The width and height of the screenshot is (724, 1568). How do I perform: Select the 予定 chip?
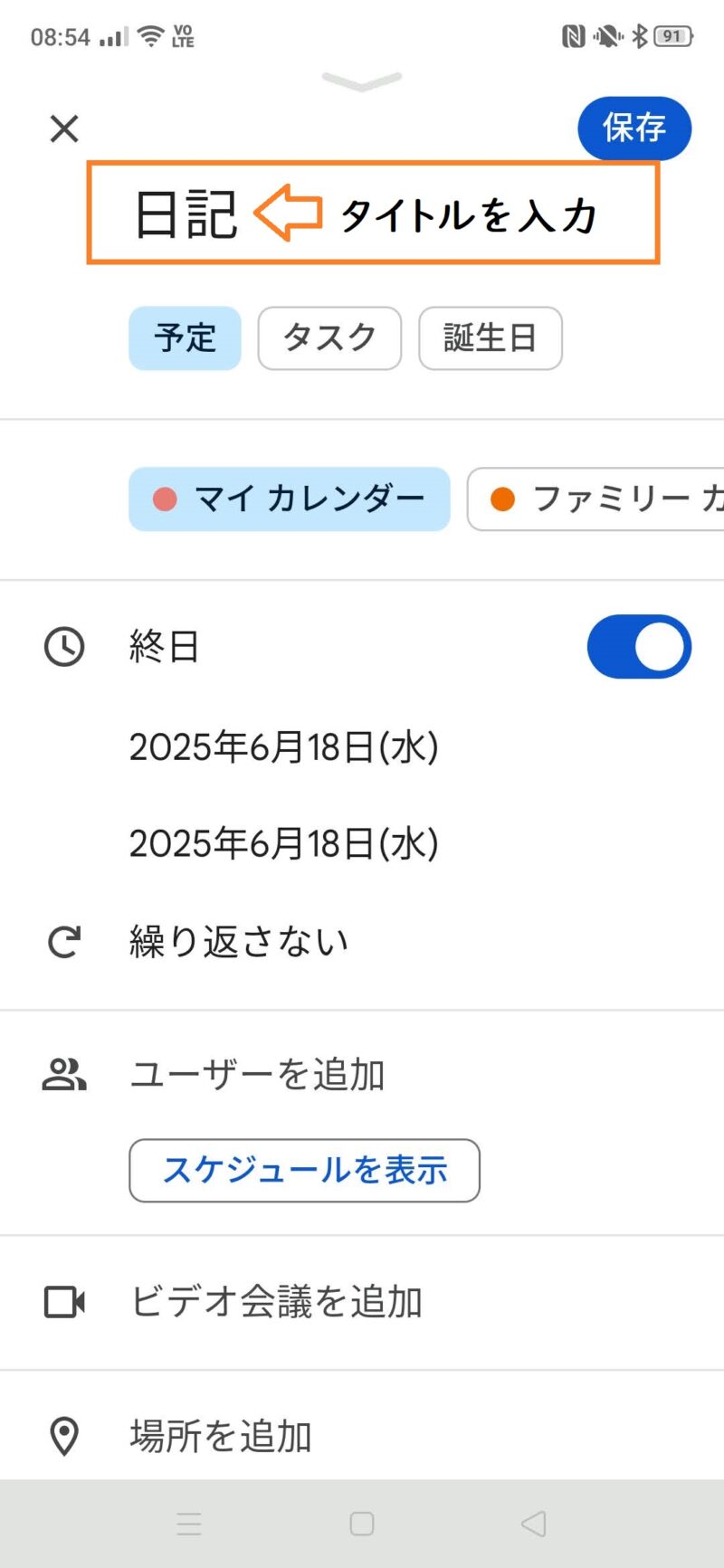coord(185,338)
